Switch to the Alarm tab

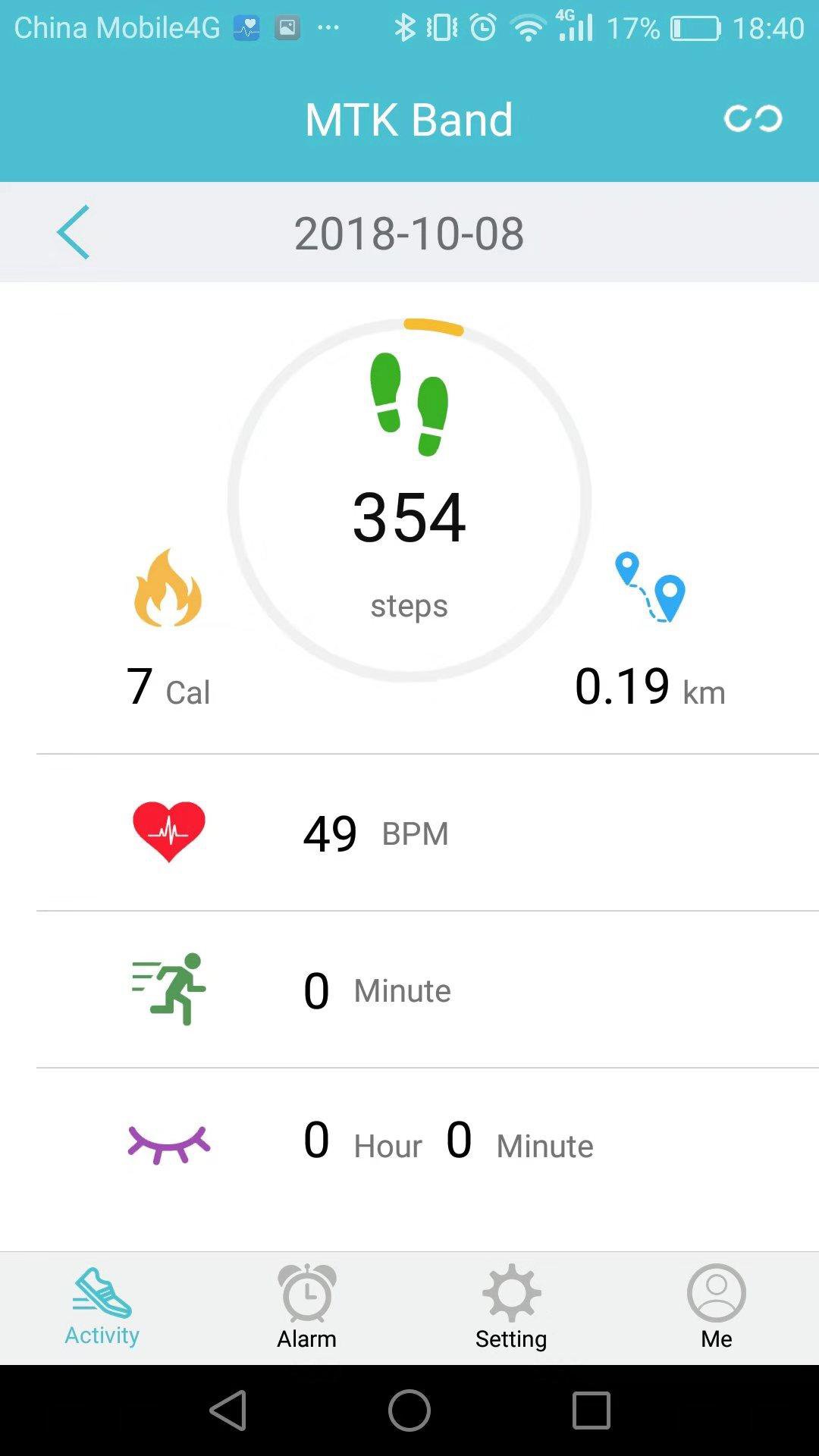pos(306,1307)
